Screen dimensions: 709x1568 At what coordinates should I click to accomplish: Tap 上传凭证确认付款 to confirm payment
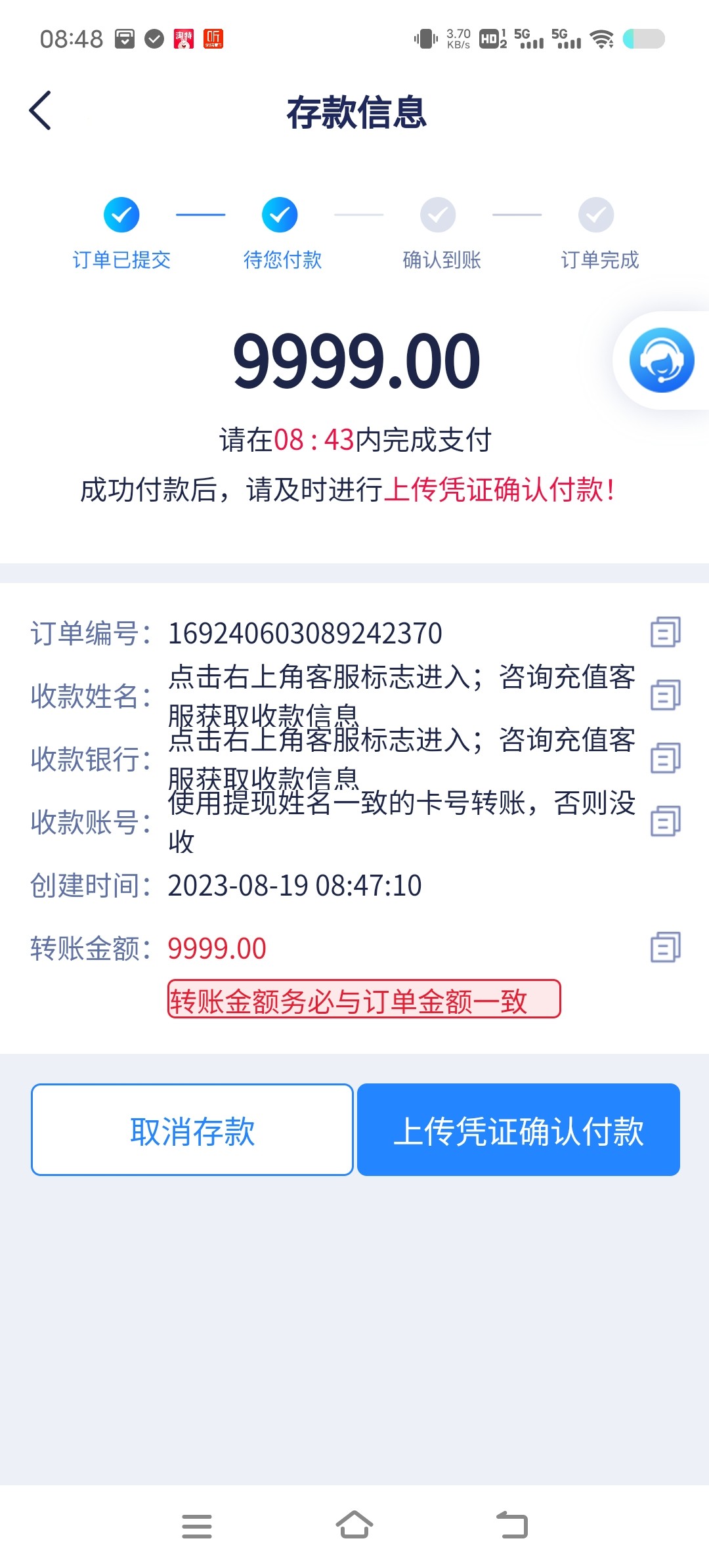click(x=518, y=1128)
